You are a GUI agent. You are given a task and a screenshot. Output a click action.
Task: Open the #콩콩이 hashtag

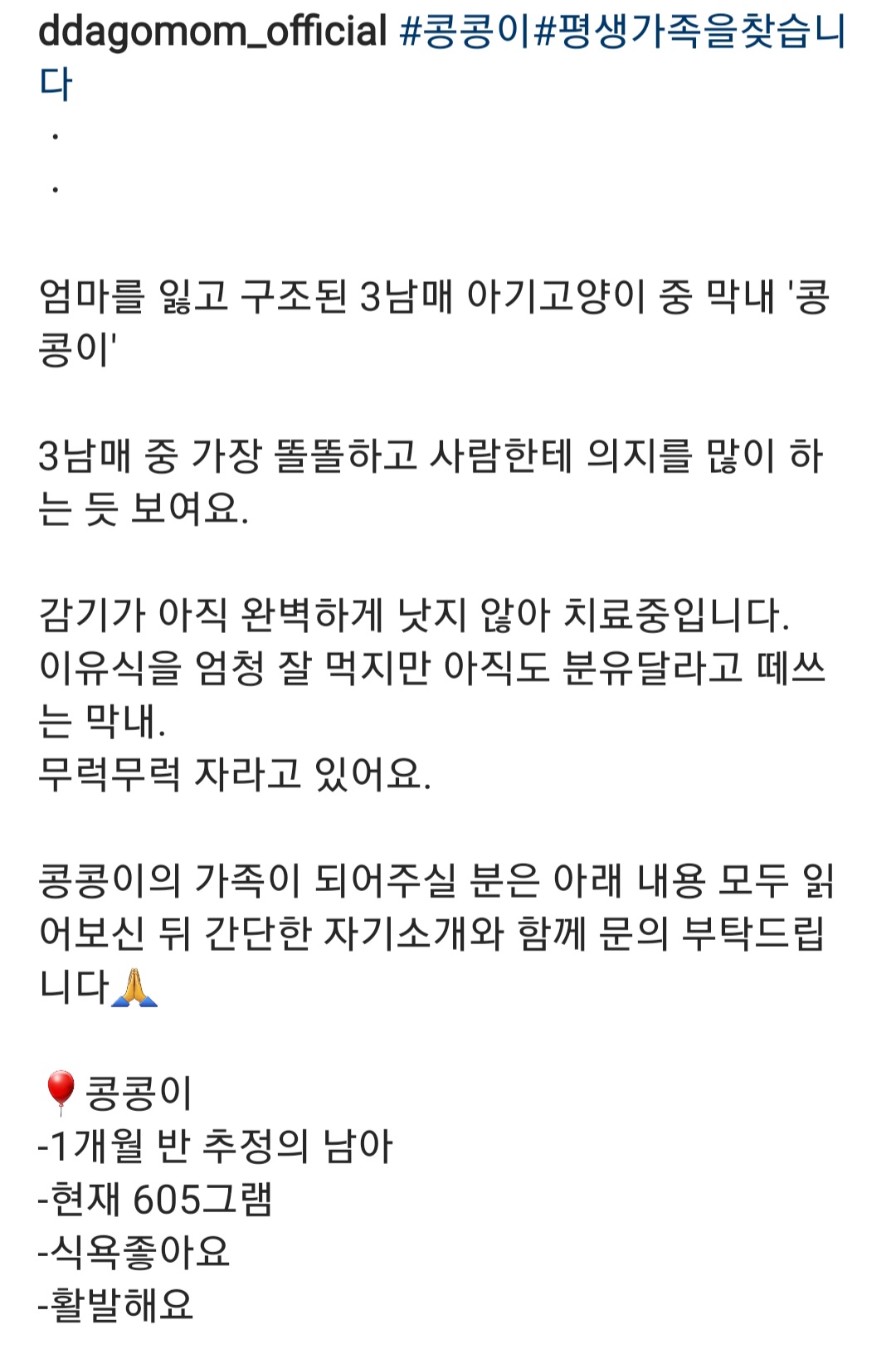pyautogui.click(x=465, y=33)
